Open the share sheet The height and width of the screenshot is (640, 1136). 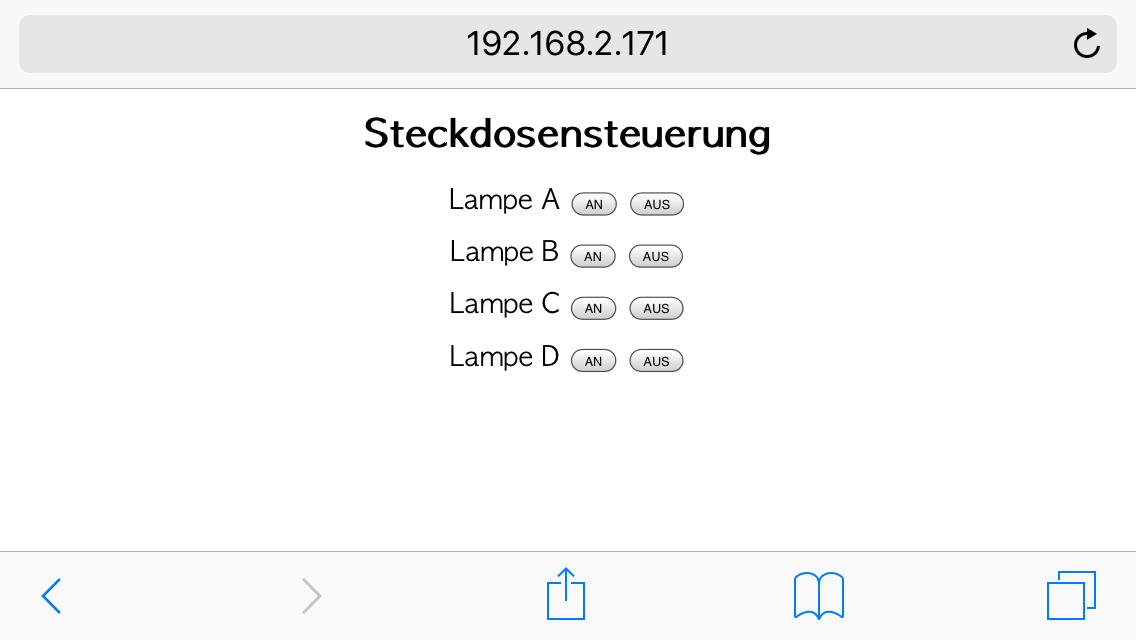(566, 595)
